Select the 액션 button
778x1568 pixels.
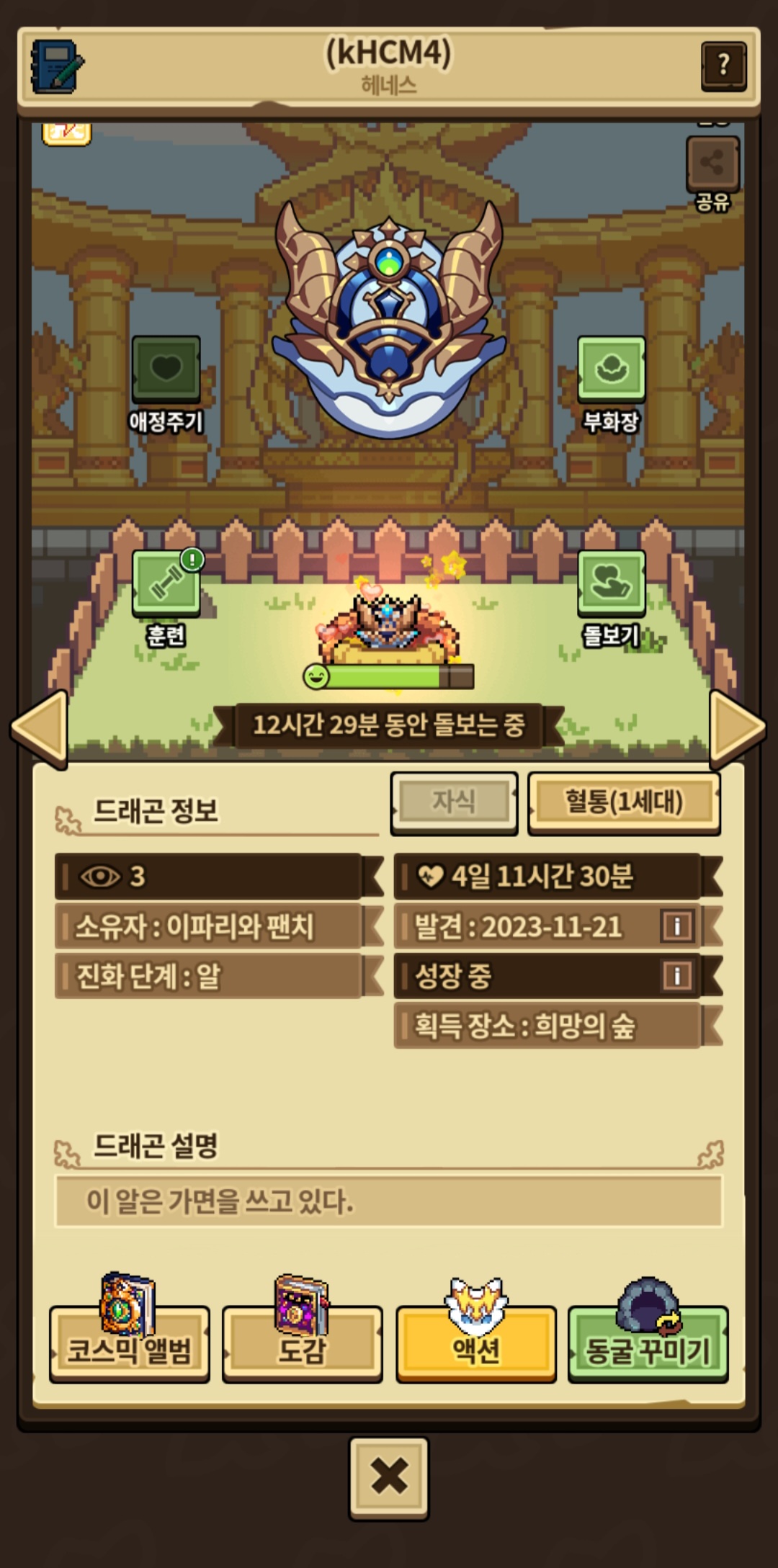(x=475, y=1344)
